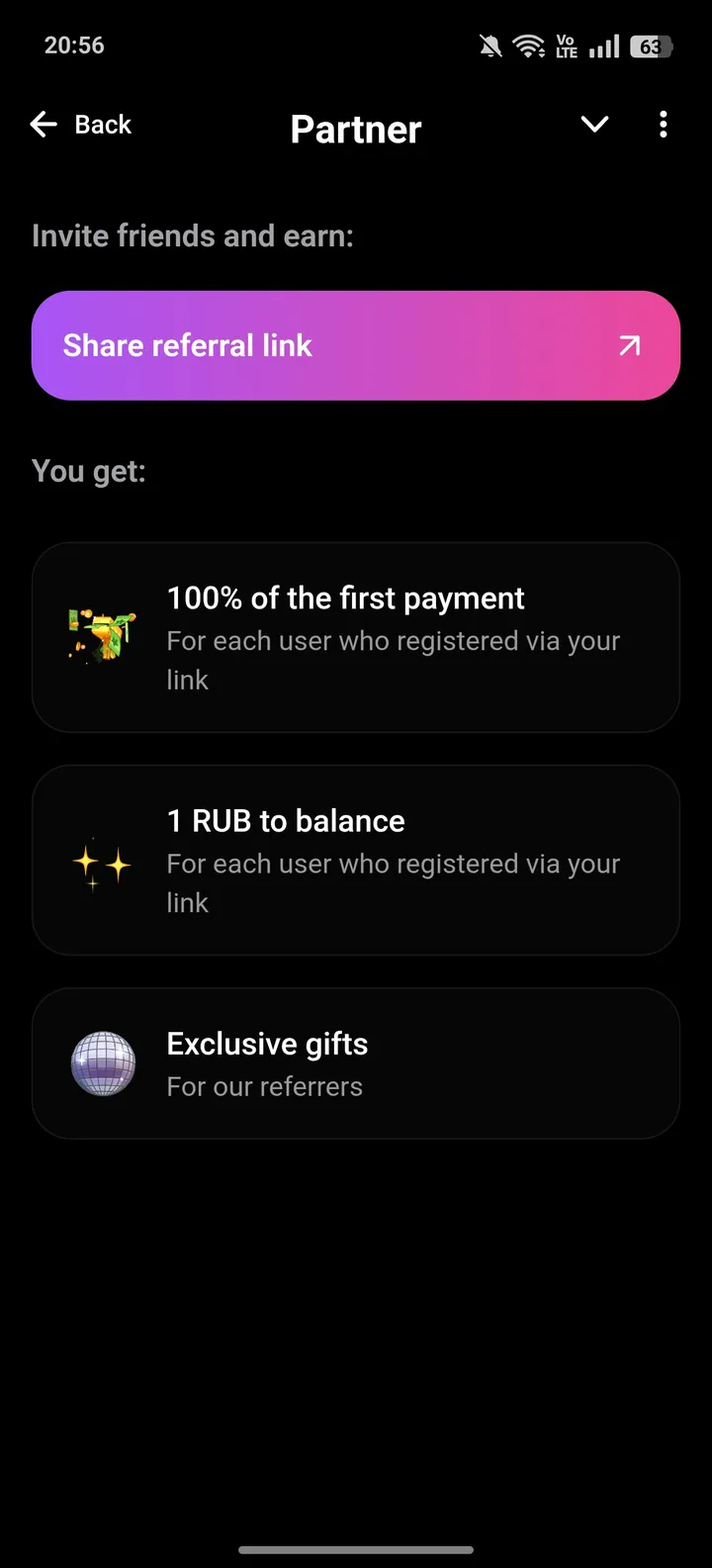This screenshot has width=712, height=1568.
Task: Collapse the screen using the chevron beside Partner
Action: point(593,125)
